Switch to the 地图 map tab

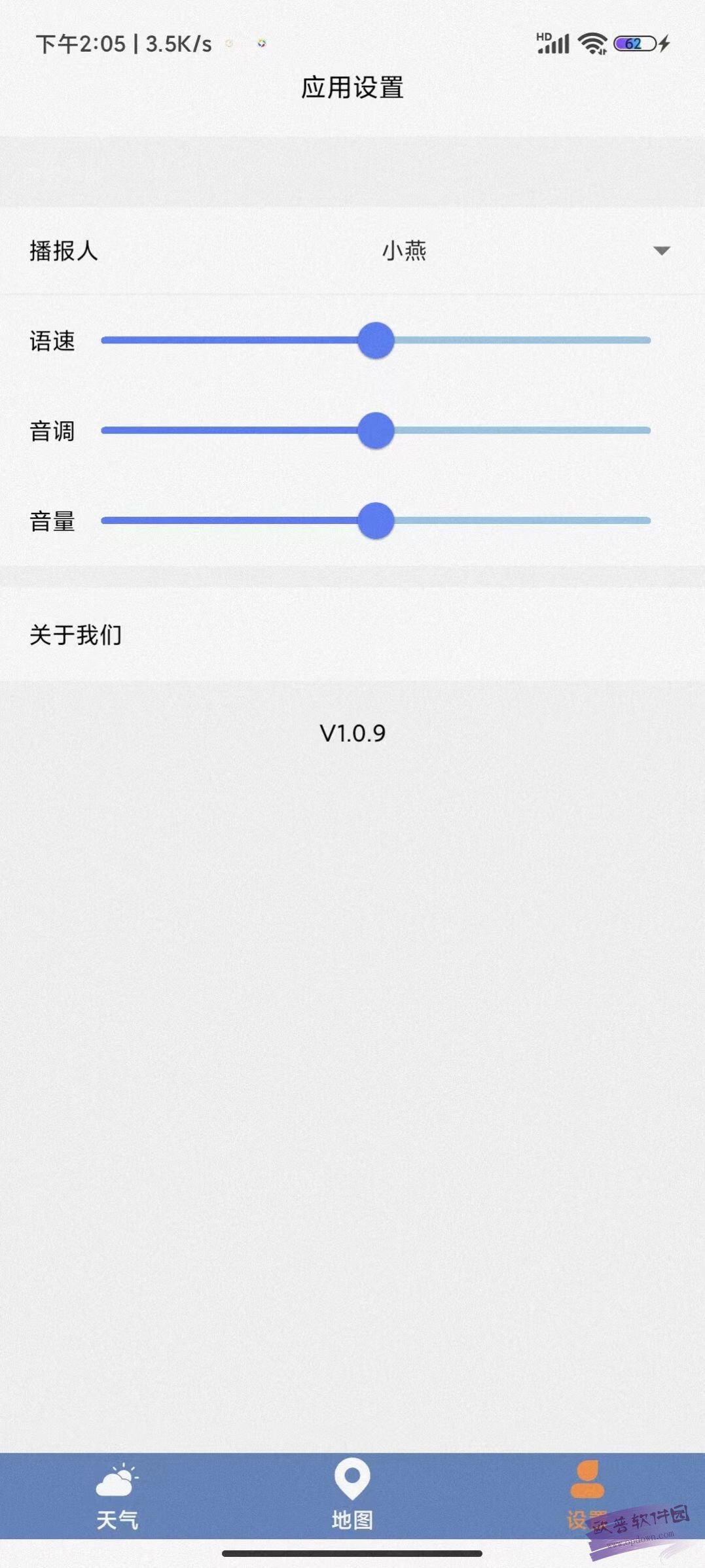[x=352, y=1495]
